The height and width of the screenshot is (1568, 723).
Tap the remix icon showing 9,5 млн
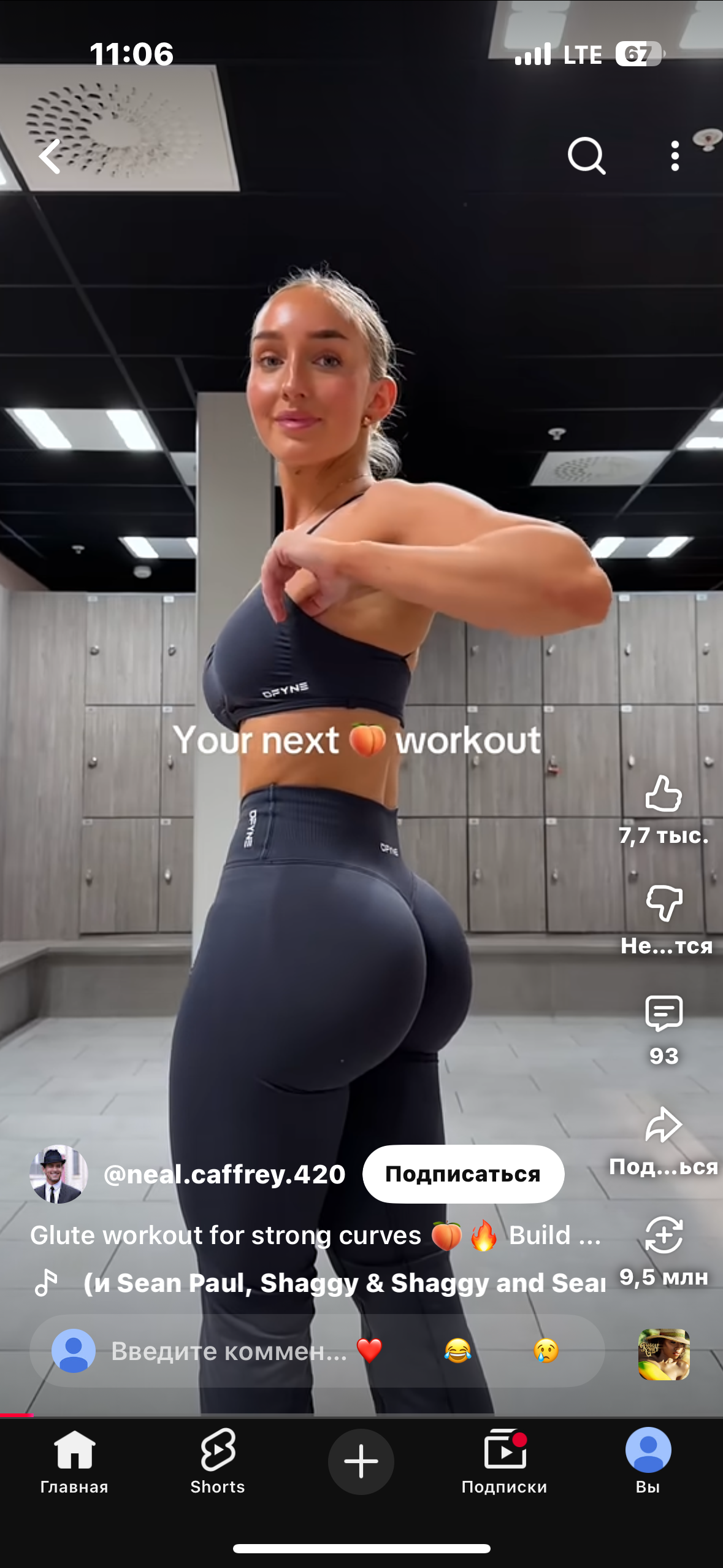664,1235
